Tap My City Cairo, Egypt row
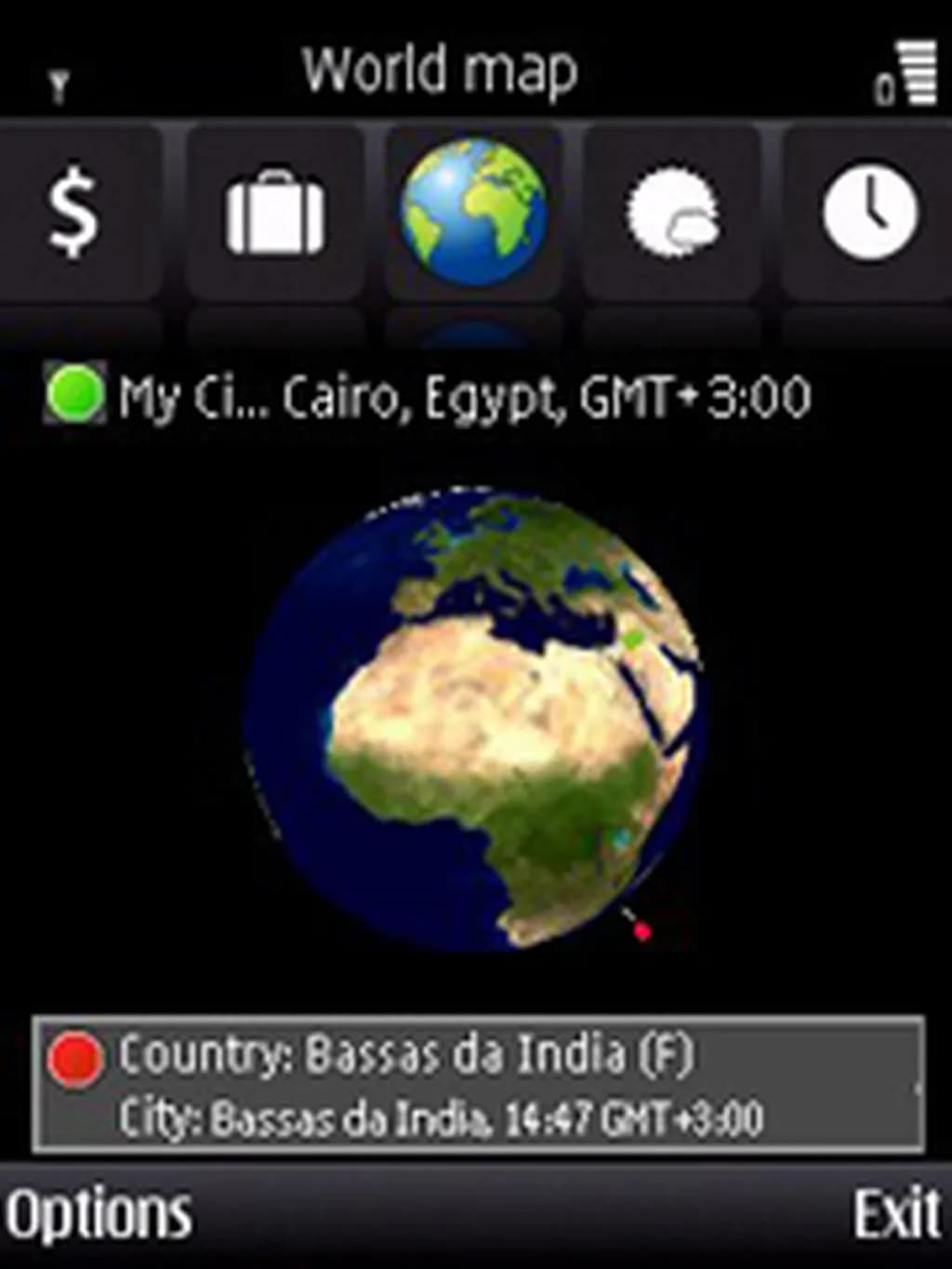The image size is (952, 1269). click(428, 398)
